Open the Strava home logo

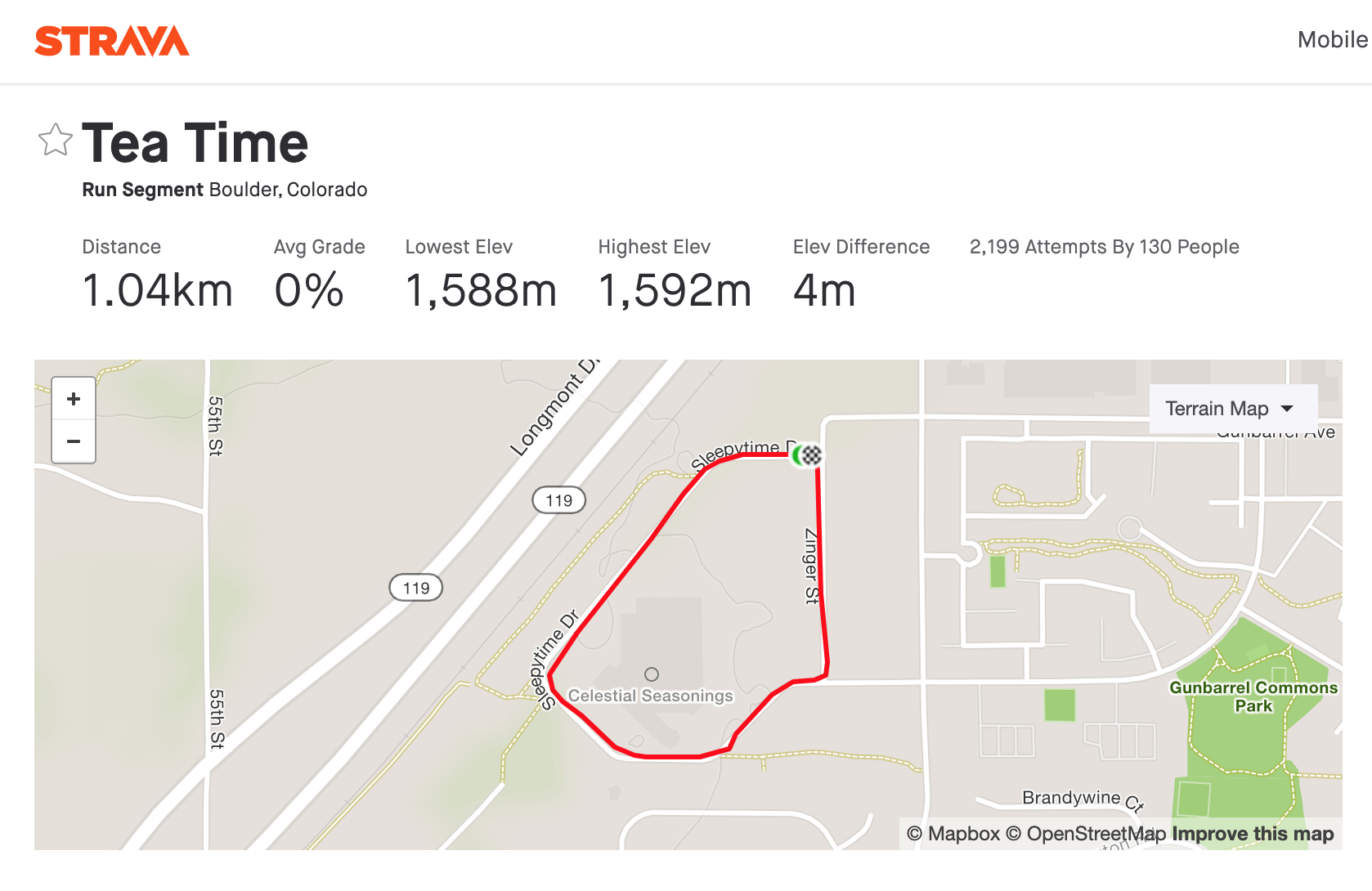112,41
